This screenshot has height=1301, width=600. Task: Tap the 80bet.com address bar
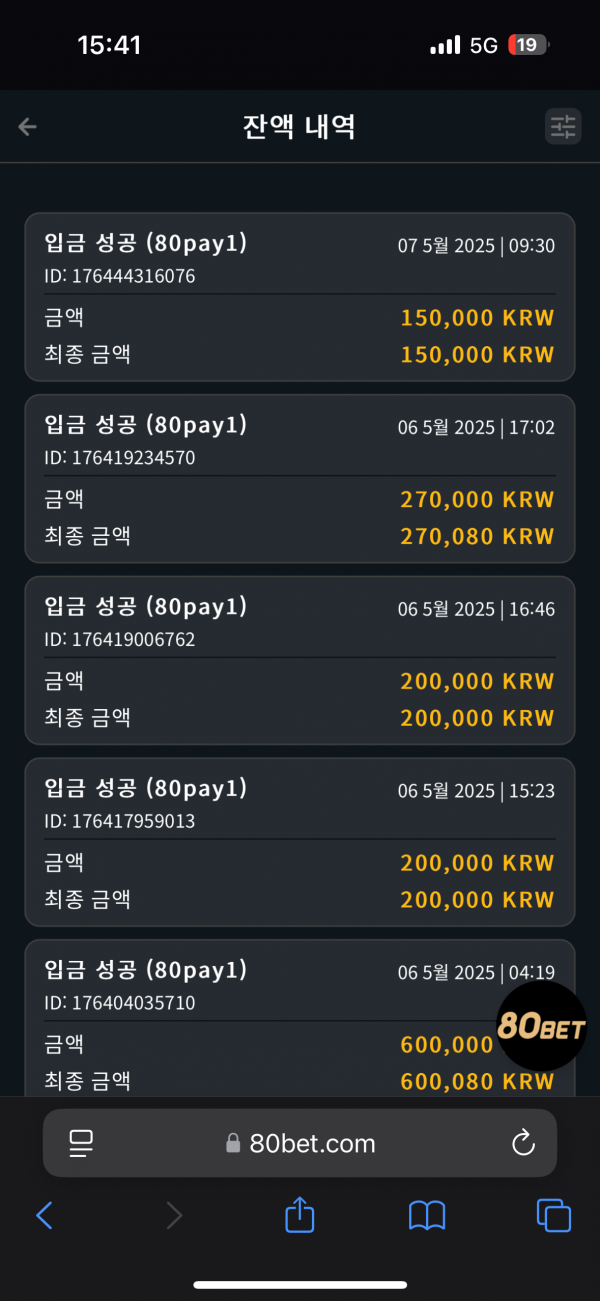(x=300, y=1143)
